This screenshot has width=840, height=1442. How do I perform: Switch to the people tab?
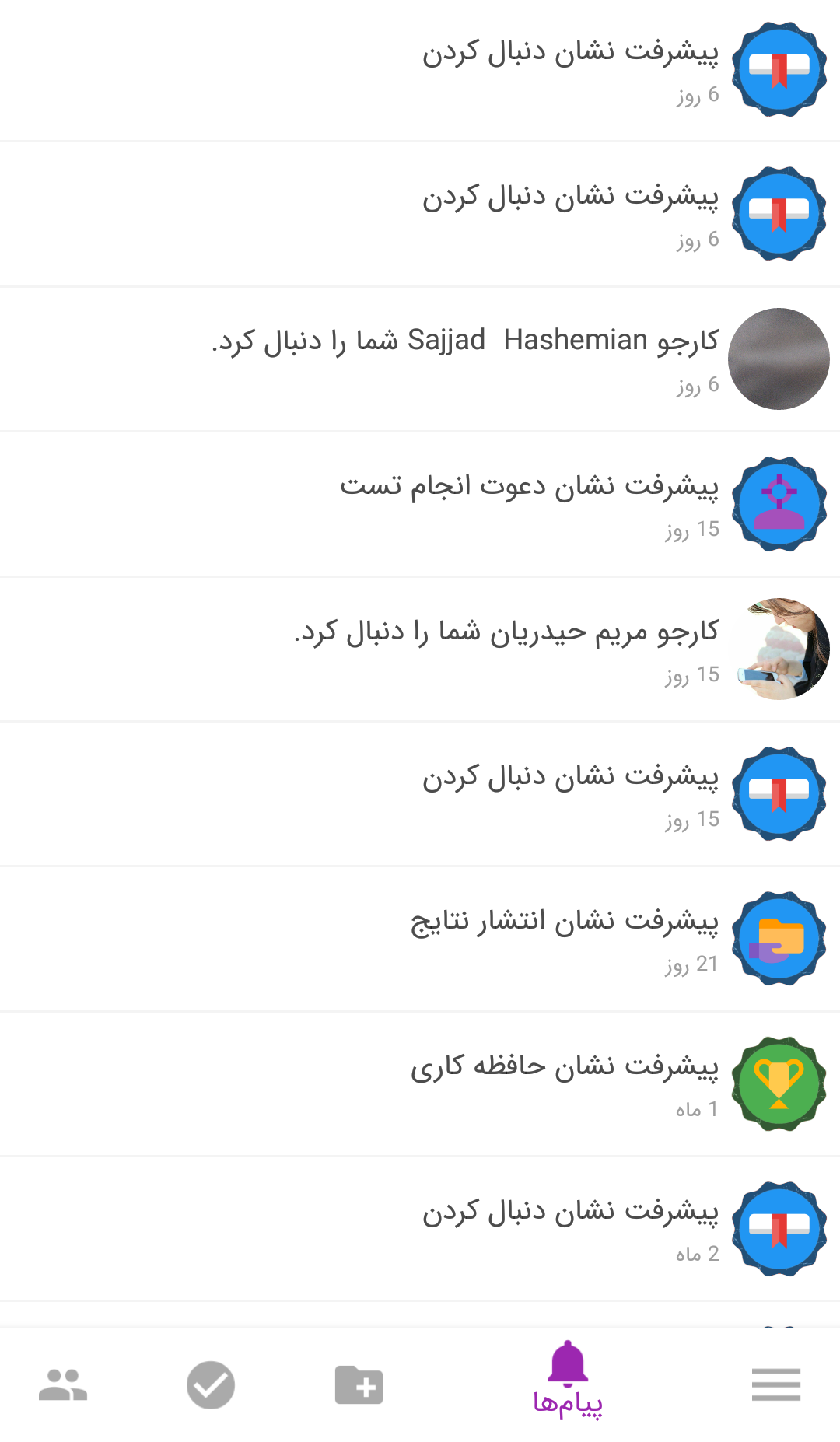63,1385
